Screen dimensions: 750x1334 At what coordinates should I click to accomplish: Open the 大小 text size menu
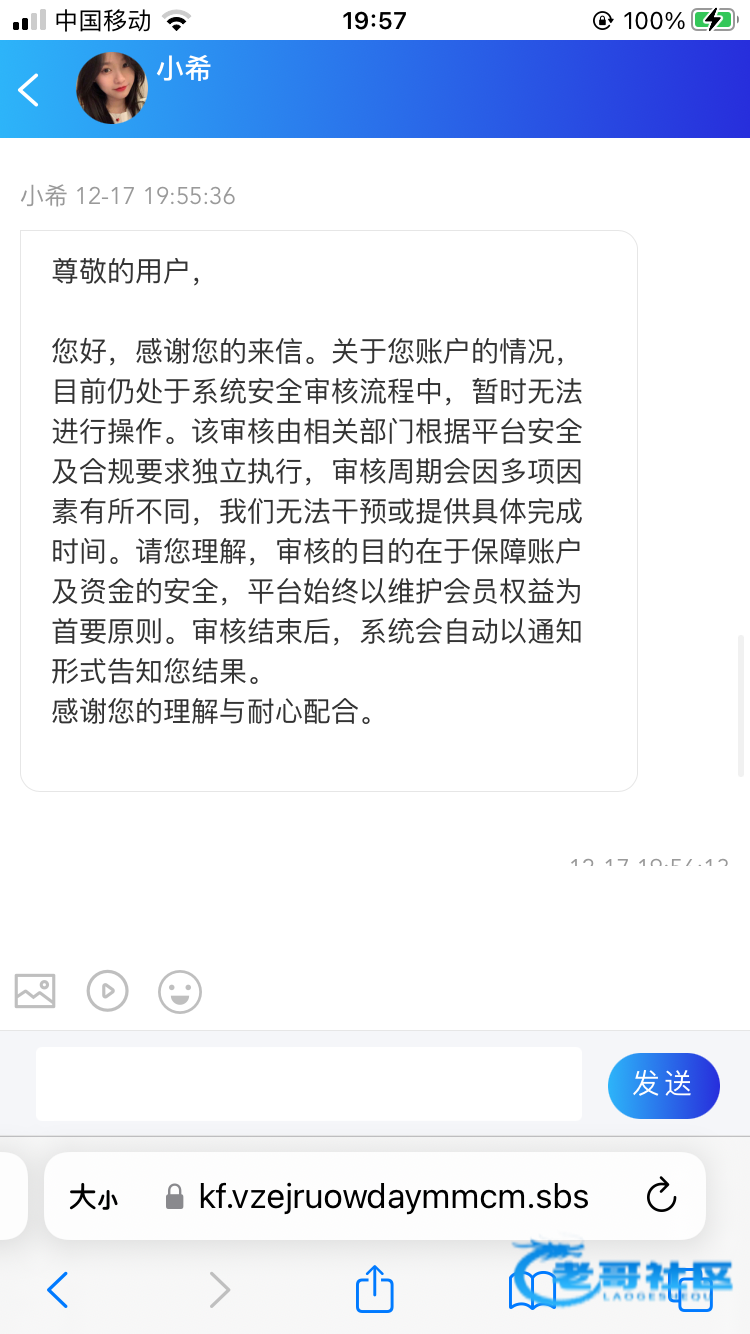93,1197
